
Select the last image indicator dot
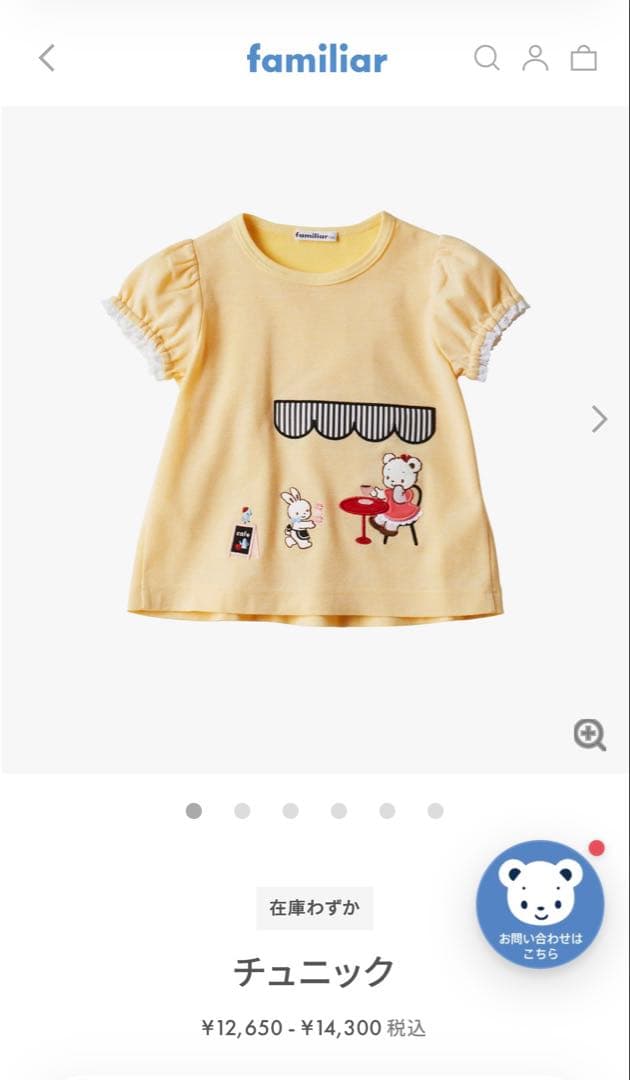click(435, 811)
